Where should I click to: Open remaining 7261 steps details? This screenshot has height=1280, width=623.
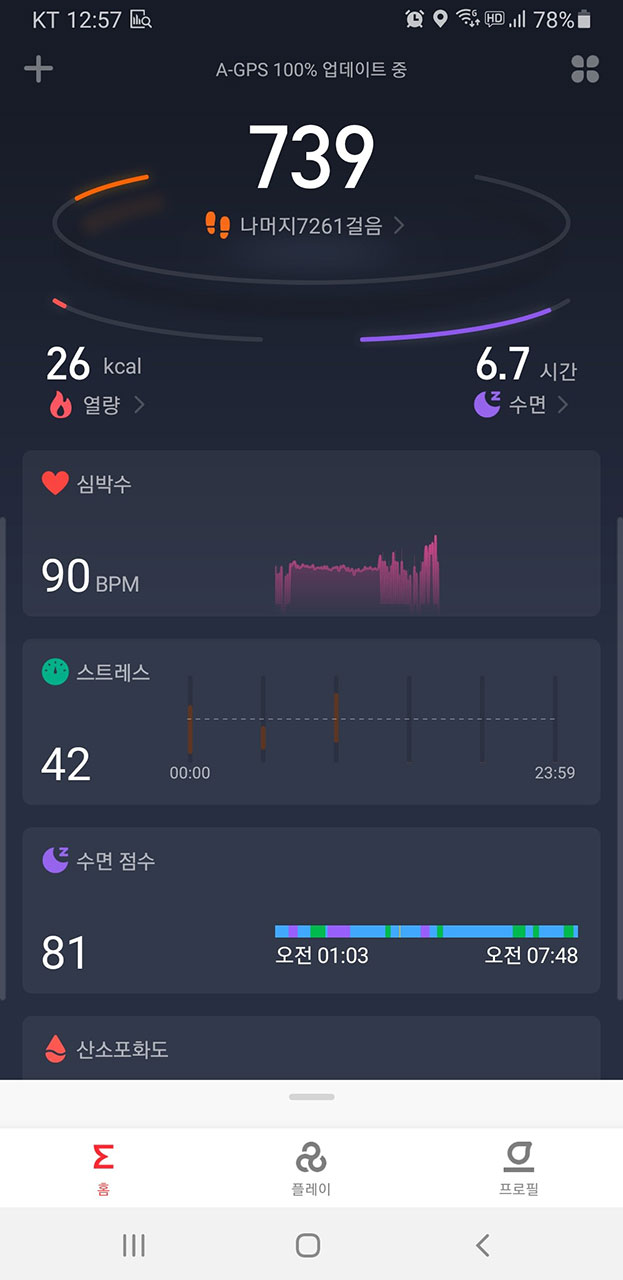pyautogui.click(x=305, y=225)
